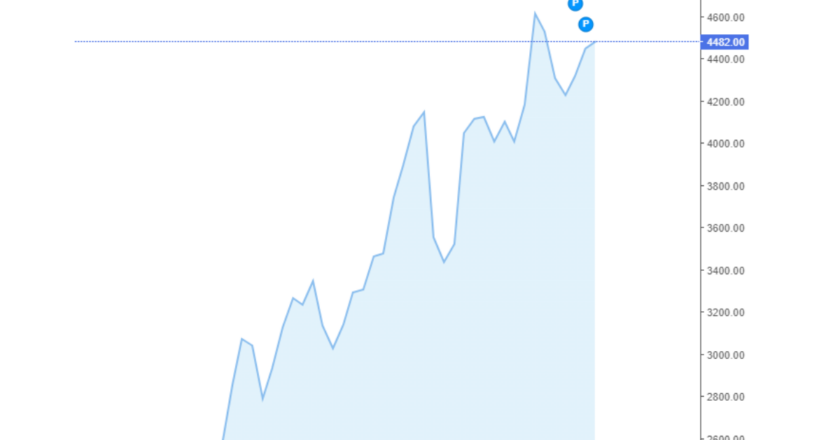Open the fully visible P event marker
840x440 pixels.
pos(586,24)
